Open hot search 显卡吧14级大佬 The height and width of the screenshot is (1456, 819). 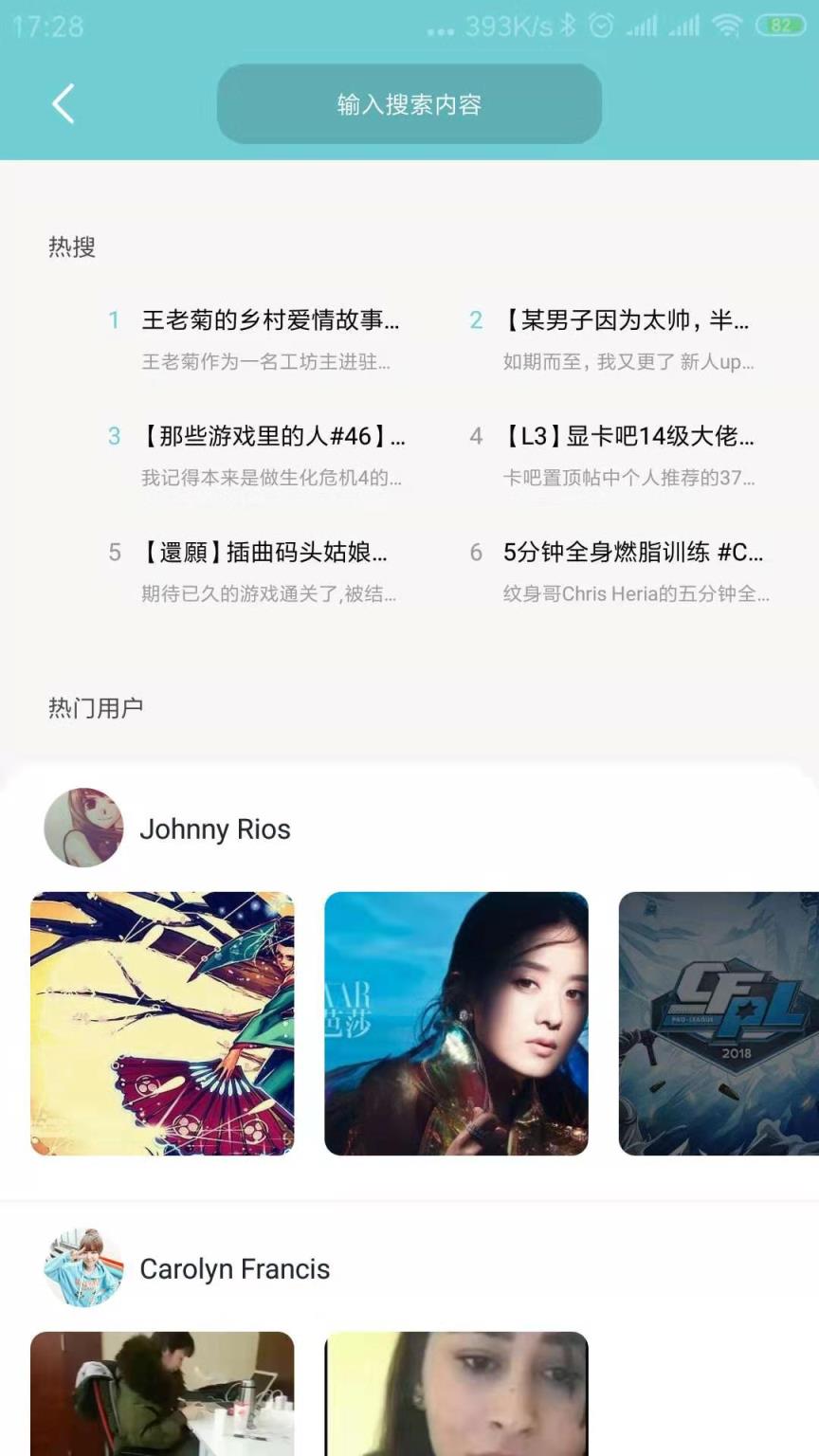(626, 438)
